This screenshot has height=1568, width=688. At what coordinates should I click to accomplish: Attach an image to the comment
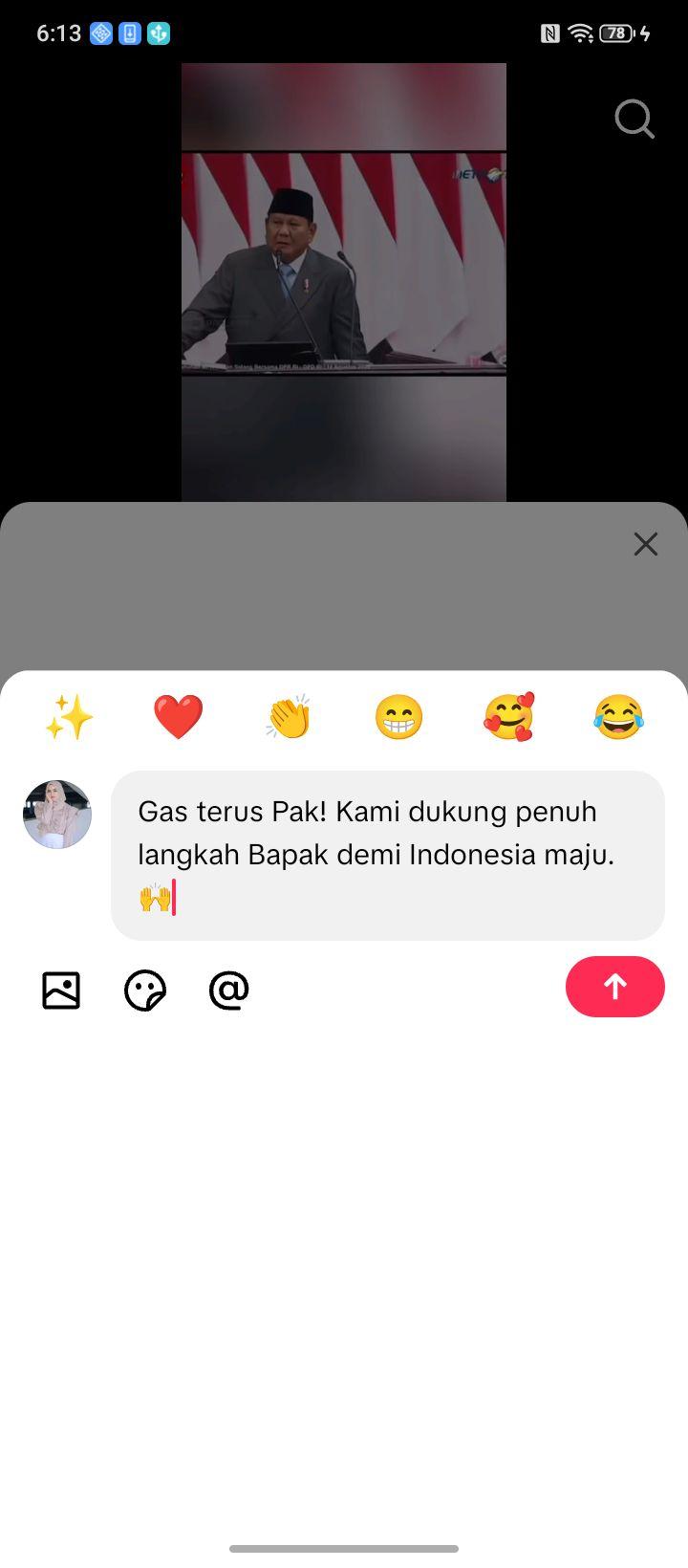(61, 991)
